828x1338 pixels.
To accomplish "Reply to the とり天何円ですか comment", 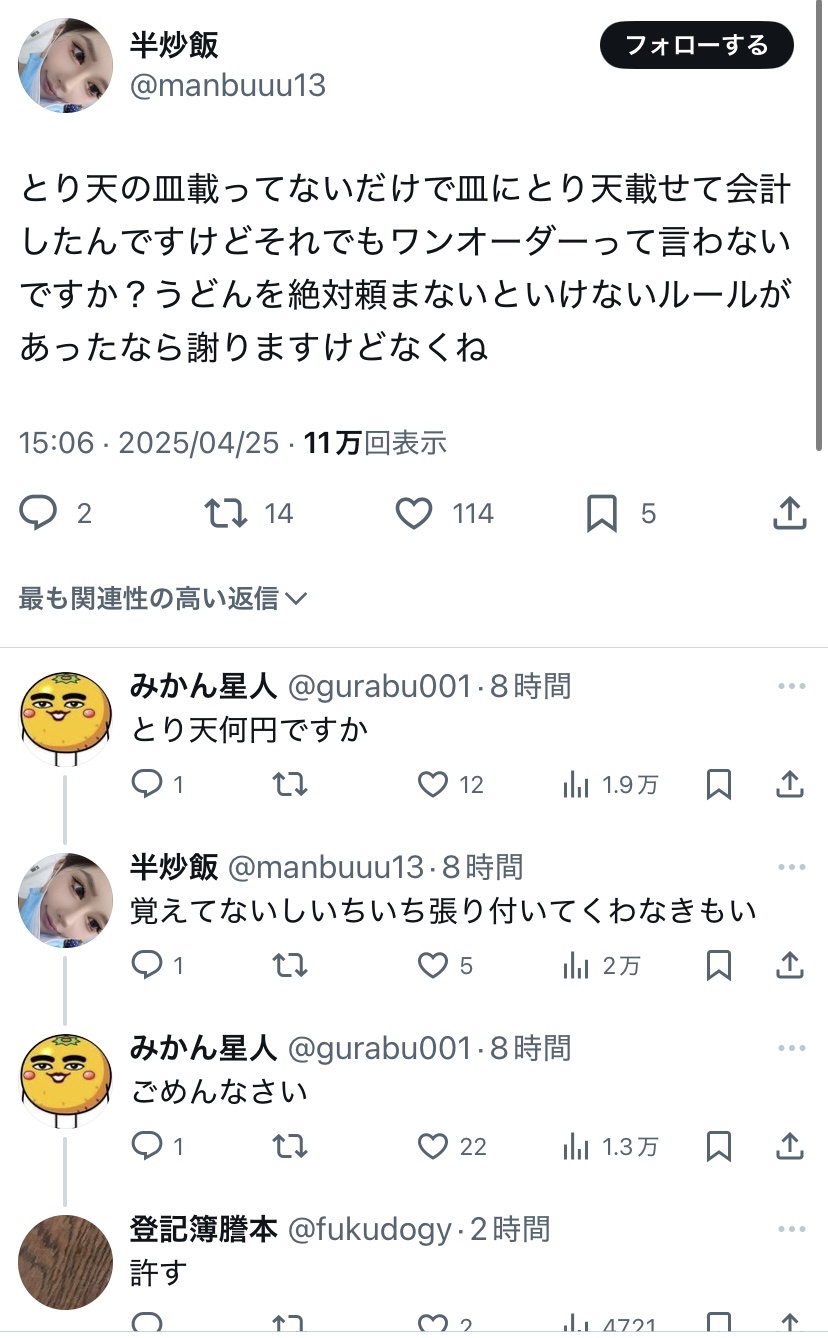I will click(x=147, y=785).
